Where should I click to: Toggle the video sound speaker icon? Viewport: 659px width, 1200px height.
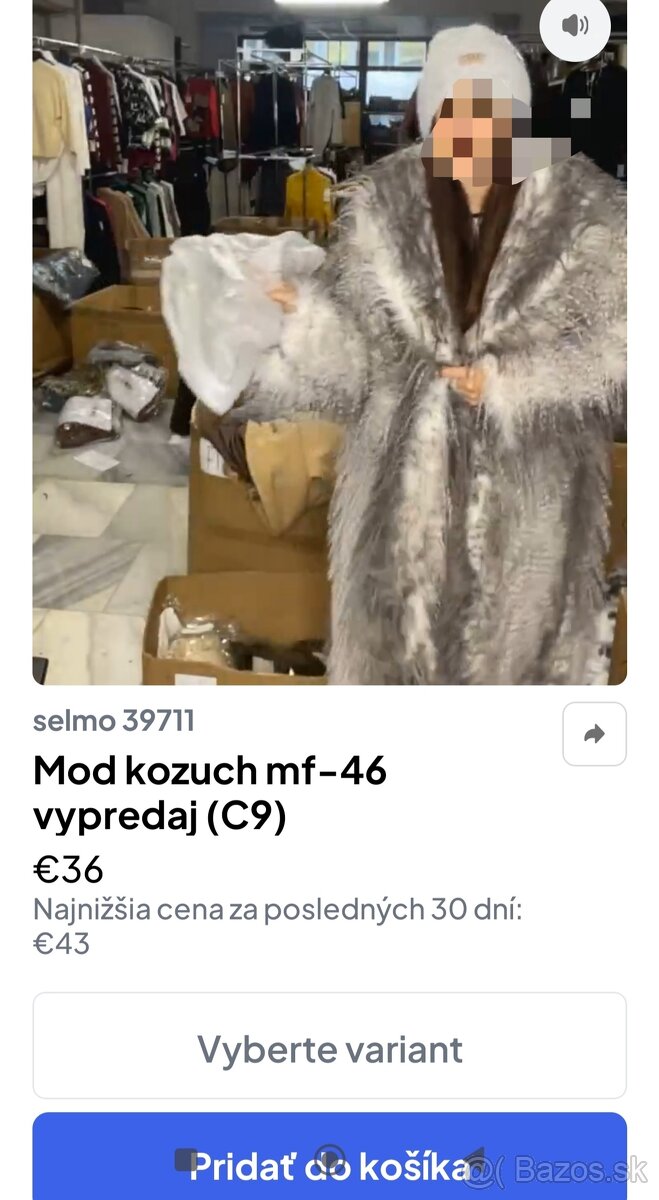[x=574, y=26]
